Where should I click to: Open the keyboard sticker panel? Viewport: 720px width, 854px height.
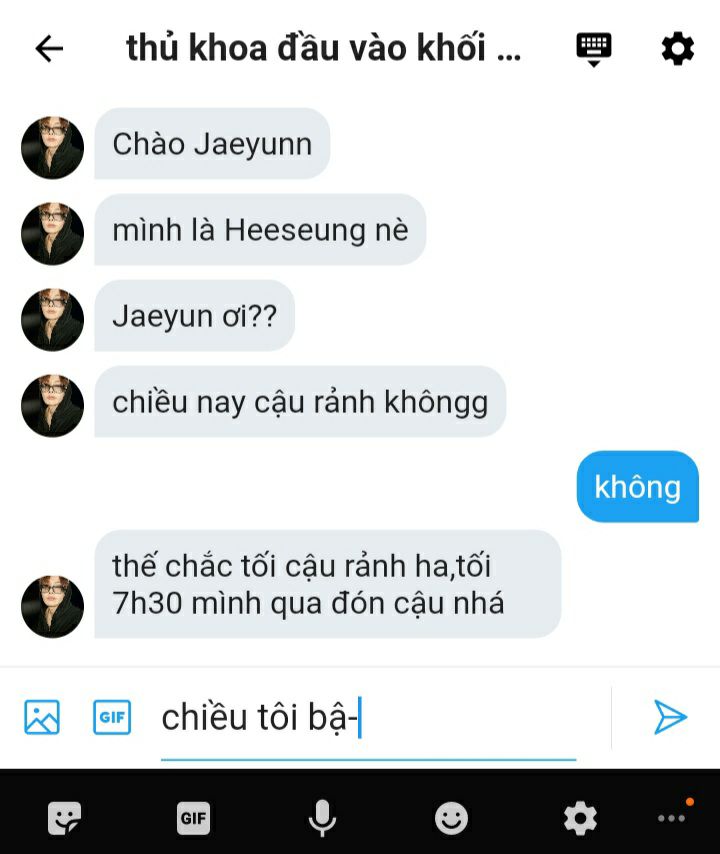(65, 819)
